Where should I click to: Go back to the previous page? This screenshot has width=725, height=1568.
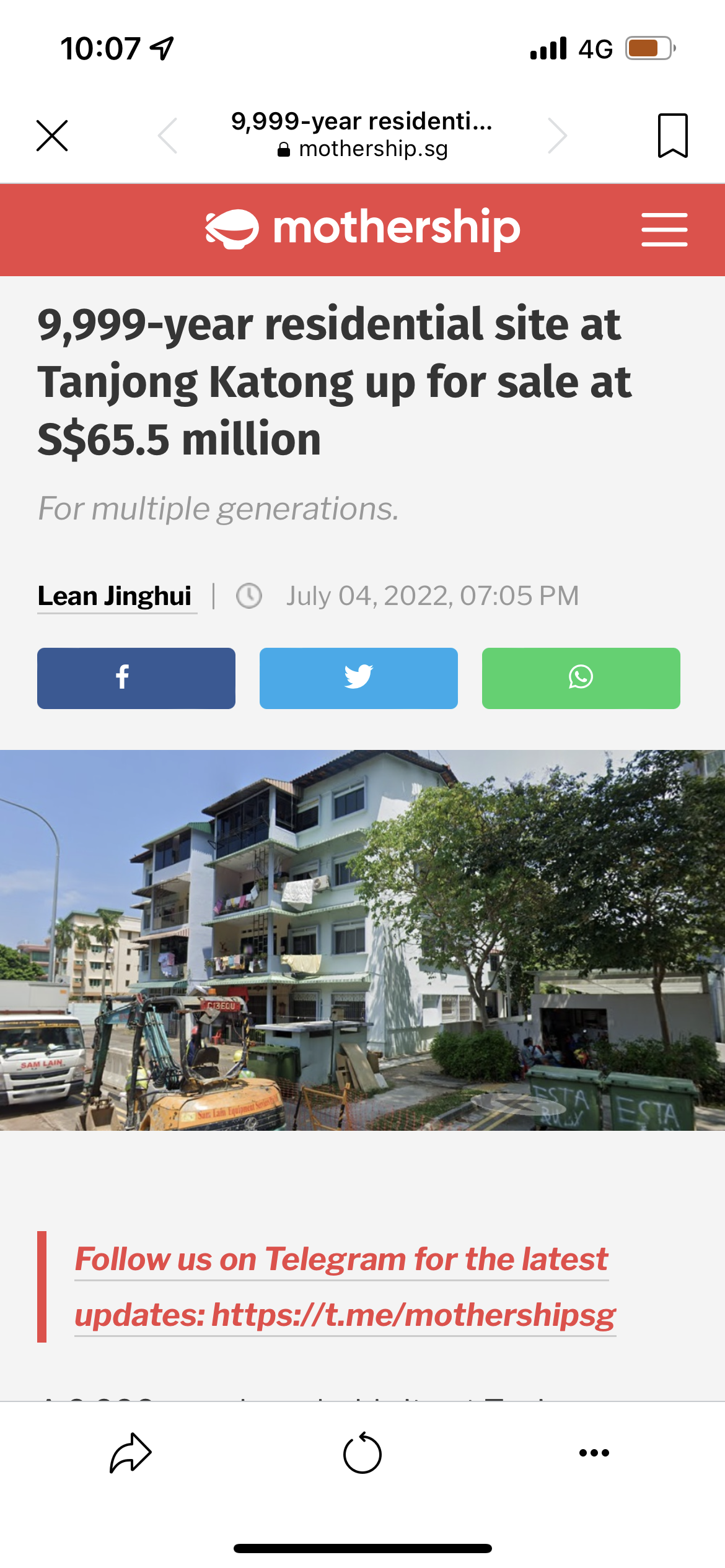[x=168, y=136]
